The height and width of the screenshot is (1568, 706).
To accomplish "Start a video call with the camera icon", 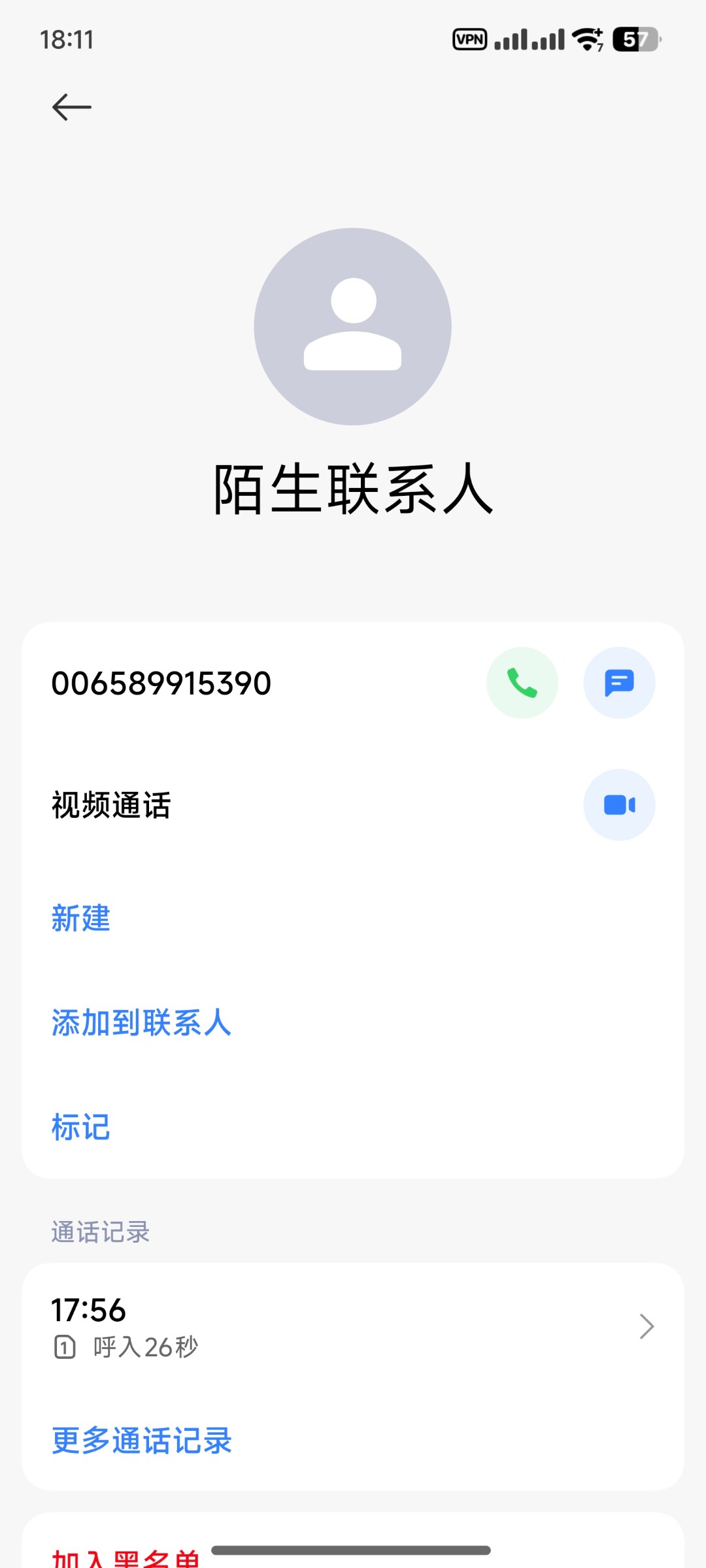I will pyautogui.click(x=619, y=805).
